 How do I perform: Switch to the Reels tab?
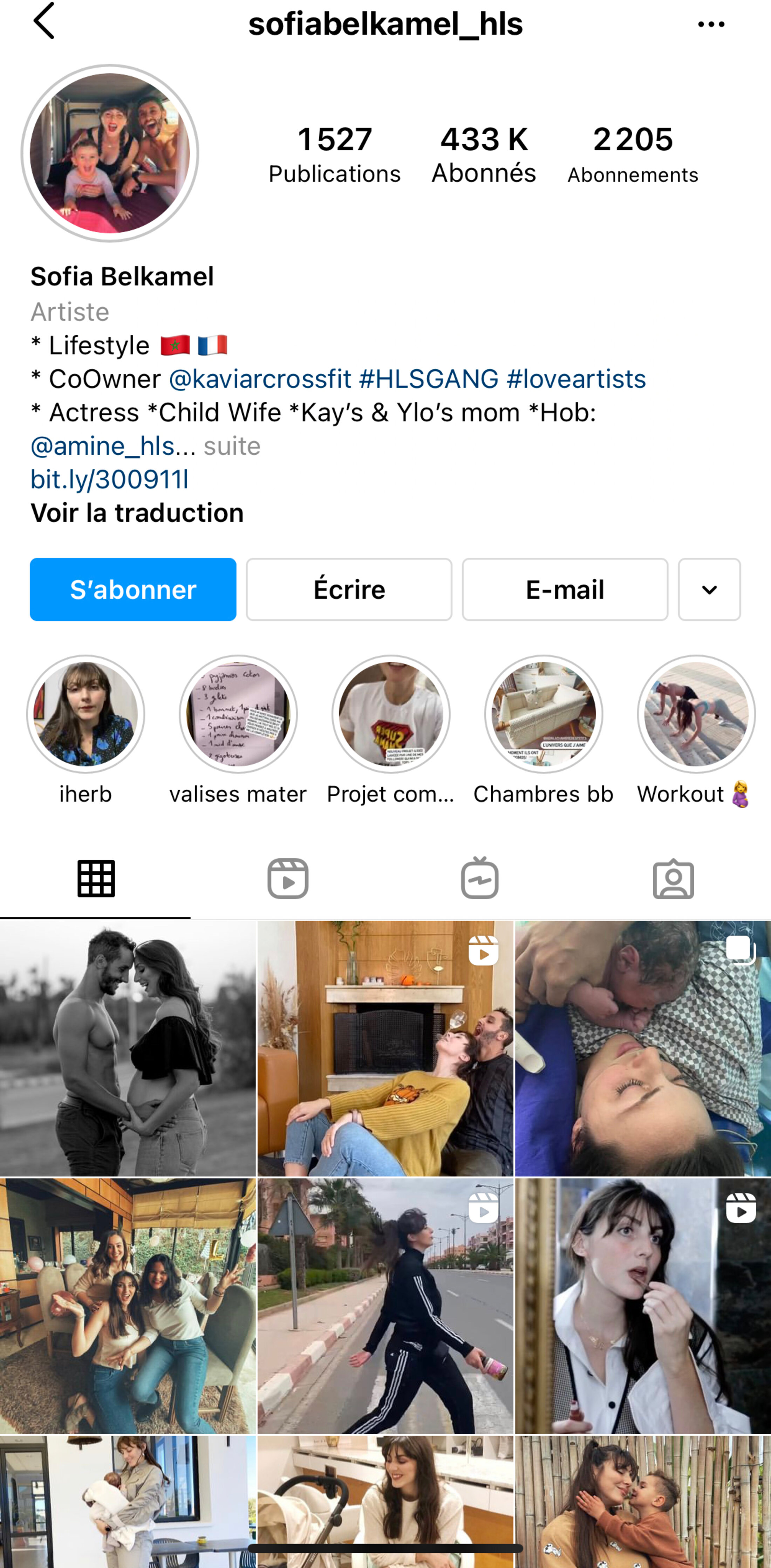(x=288, y=879)
